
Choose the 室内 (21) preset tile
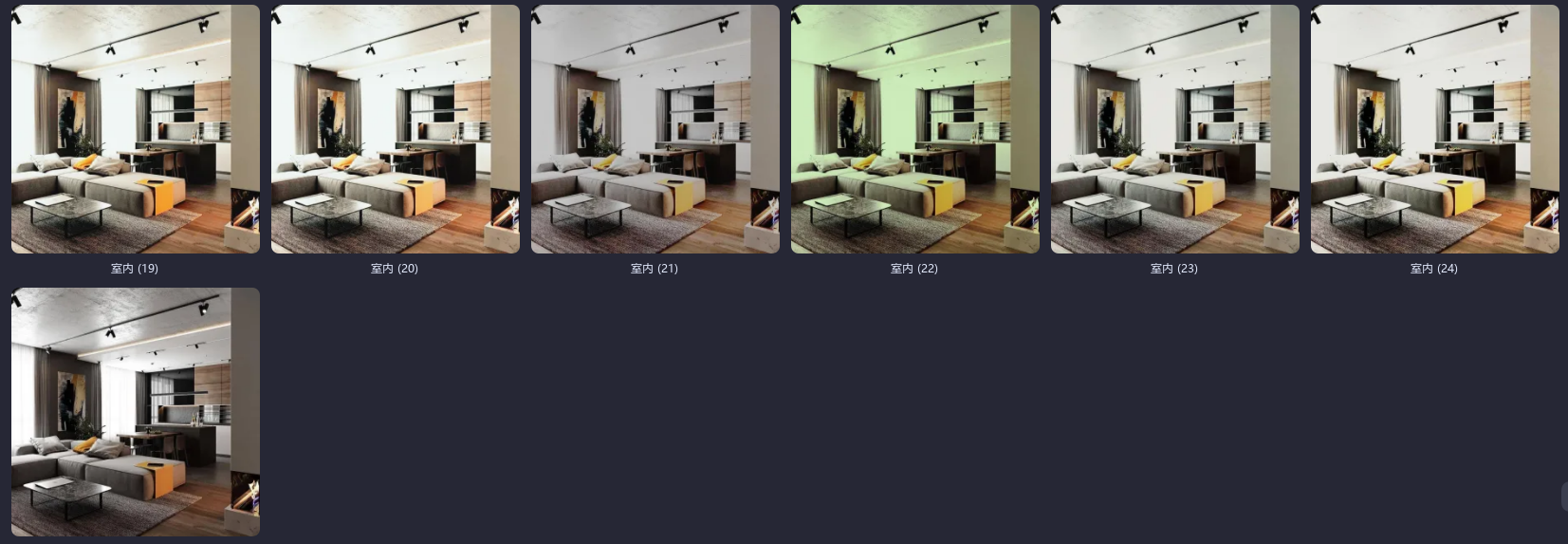pos(655,129)
